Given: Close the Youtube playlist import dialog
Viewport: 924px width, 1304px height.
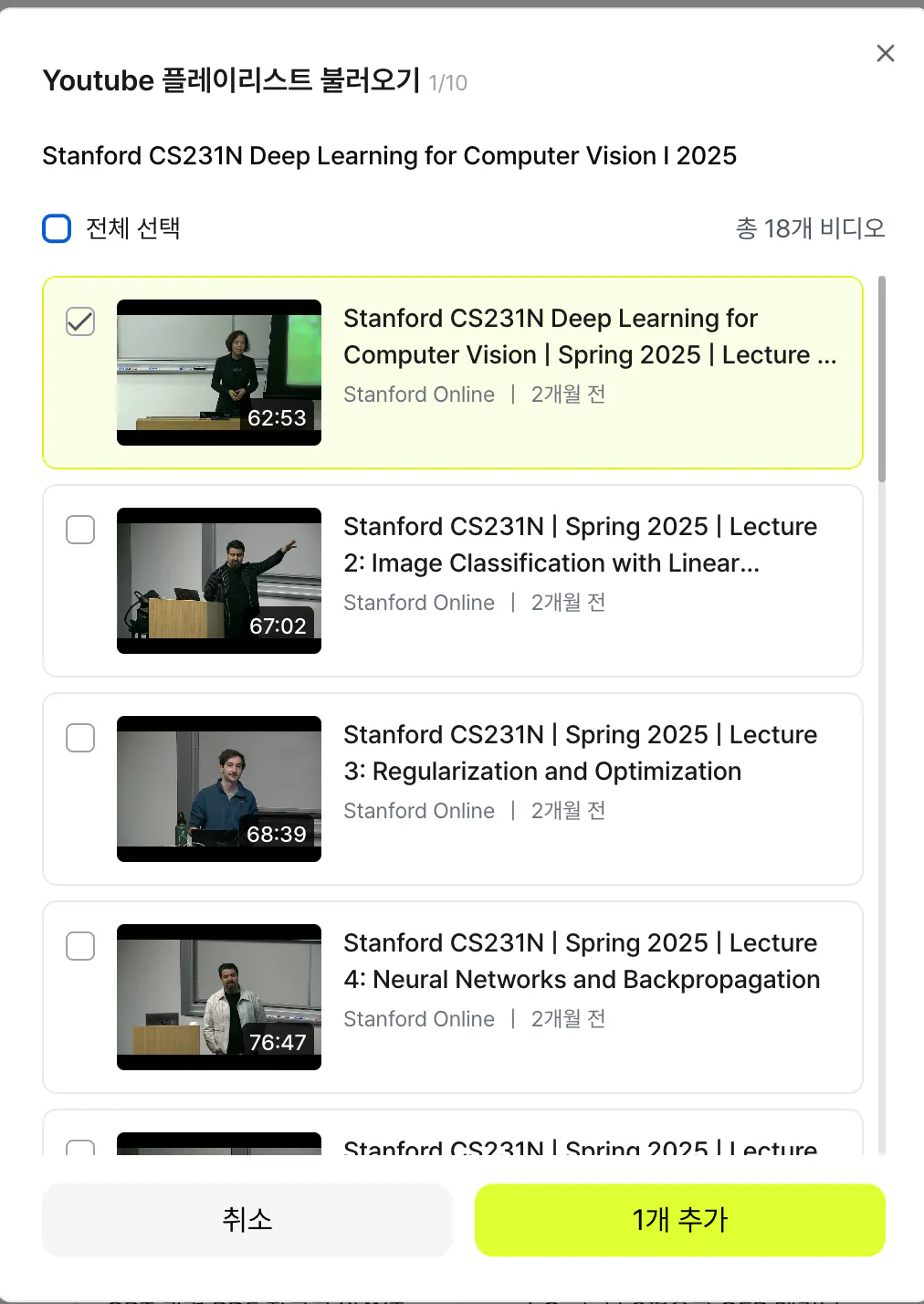Looking at the screenshot, I should (885, 54).
